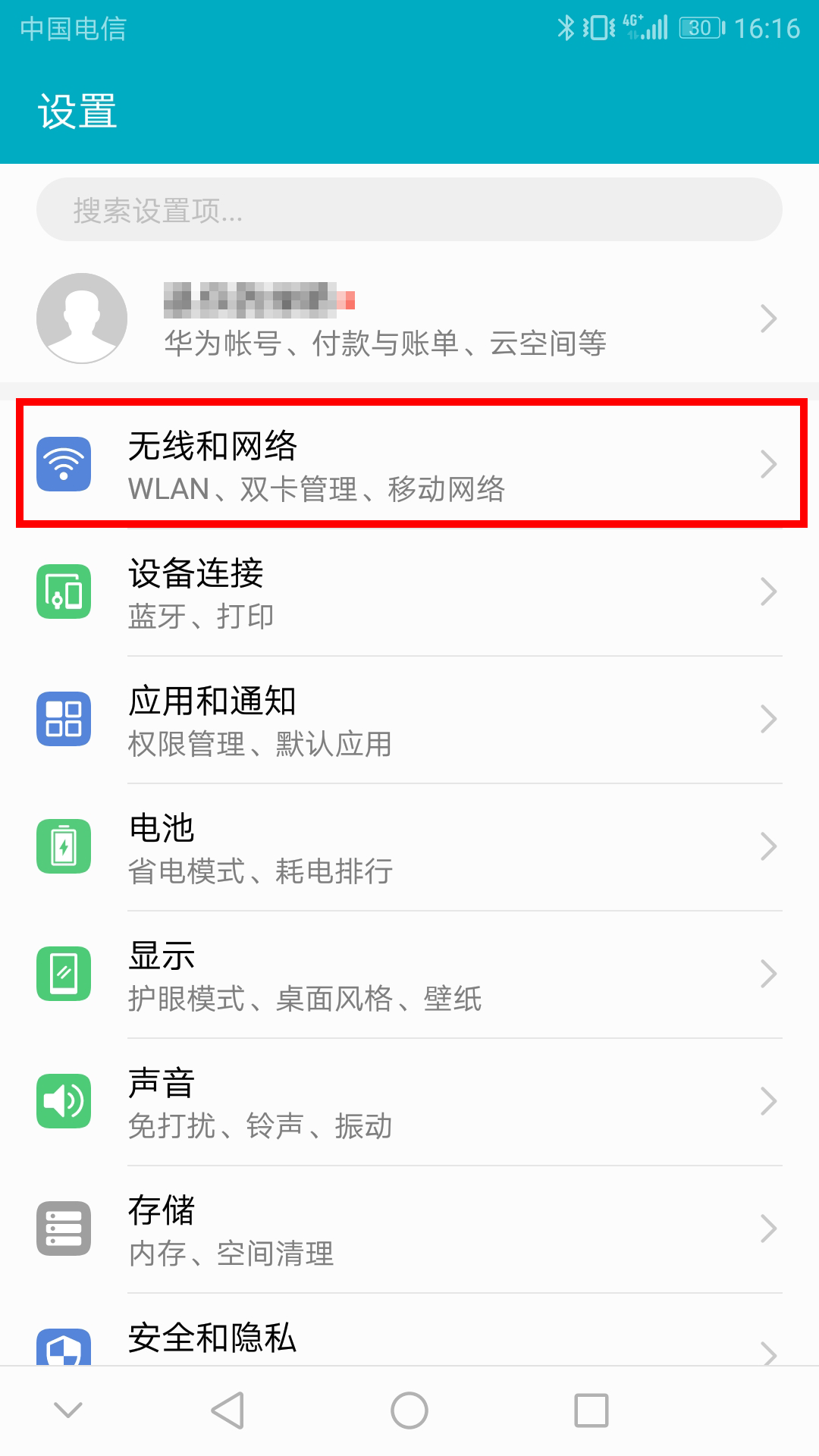Viewport: 819px width, 1456px height.
Task: Tap the 搜索设置项 search box
Action: click(x=409, y=210)
